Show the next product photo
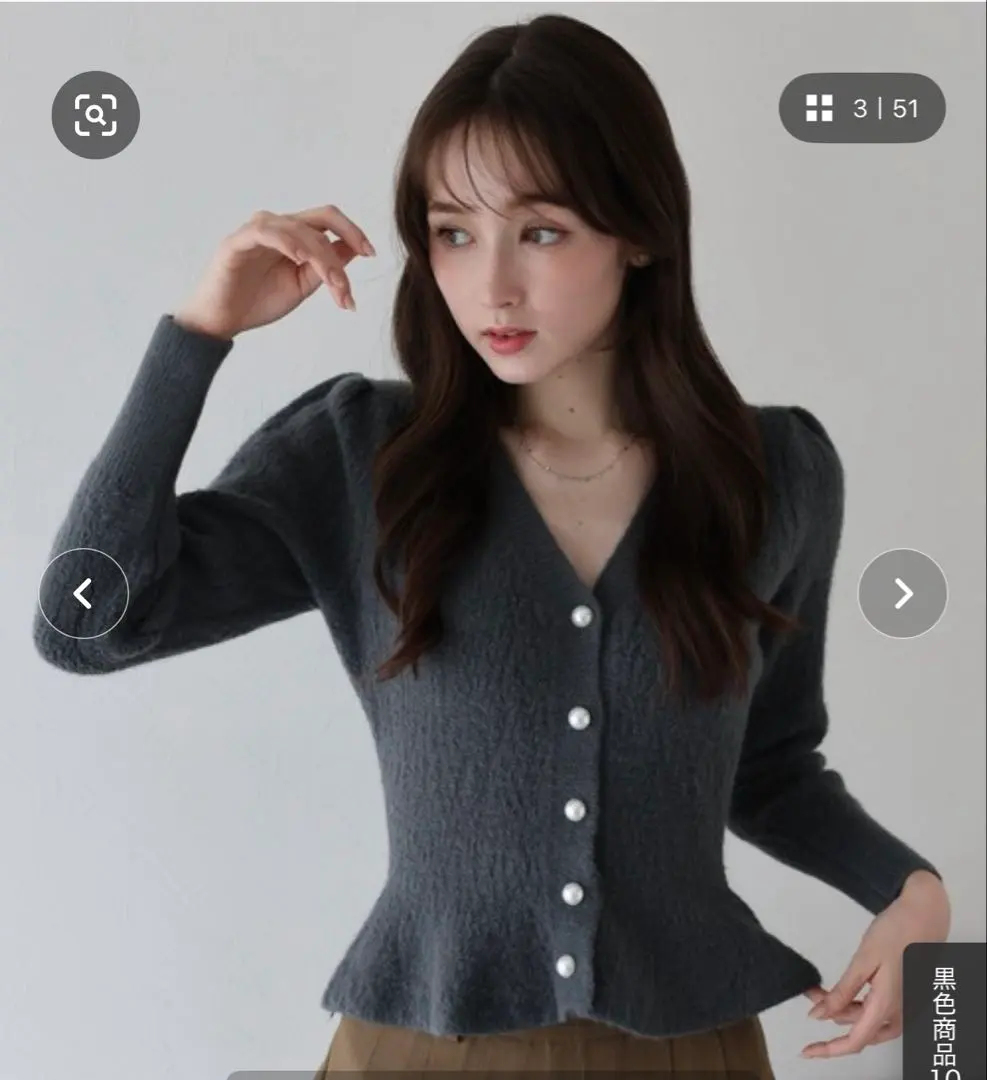Screen dimensions: 987x1080 (902, 594)
